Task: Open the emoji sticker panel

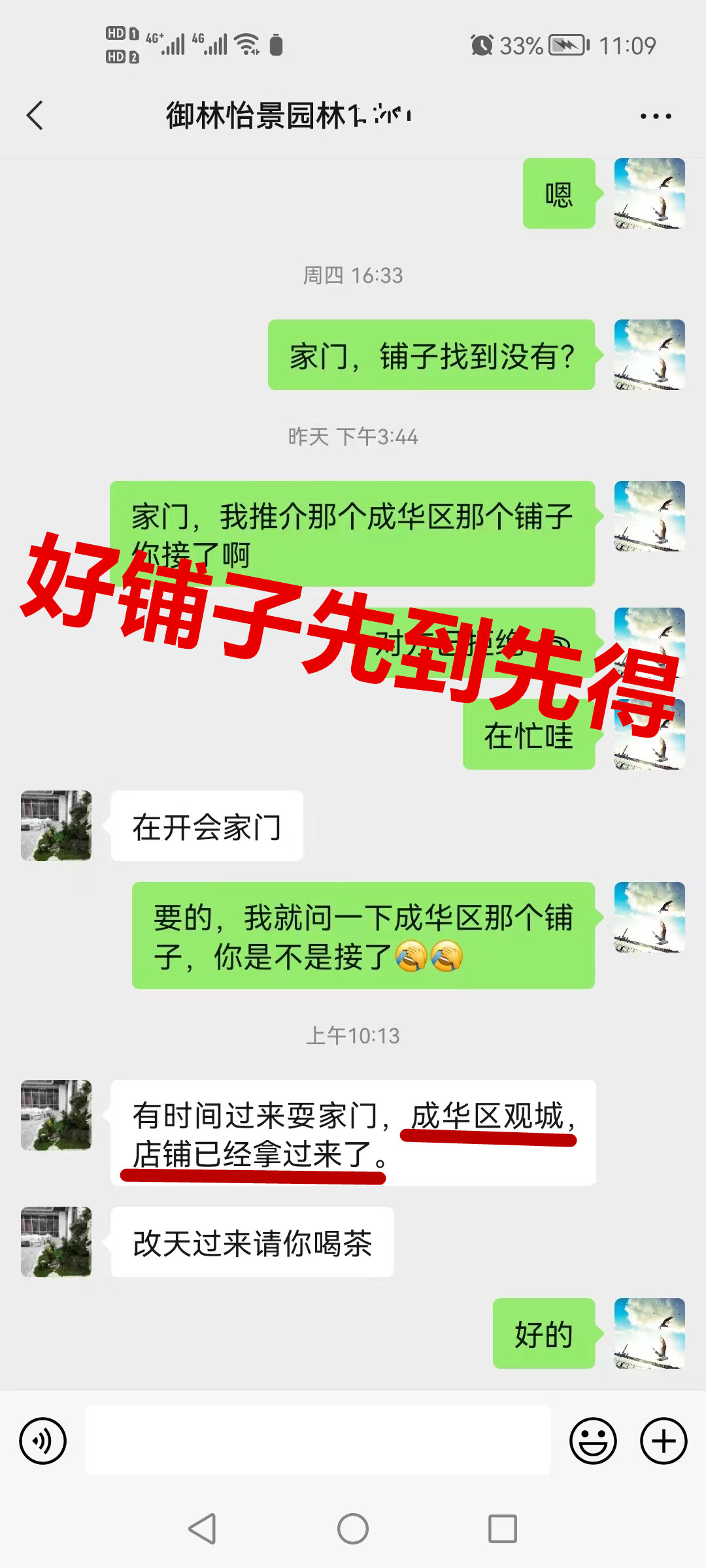Action: point(593,1441)
